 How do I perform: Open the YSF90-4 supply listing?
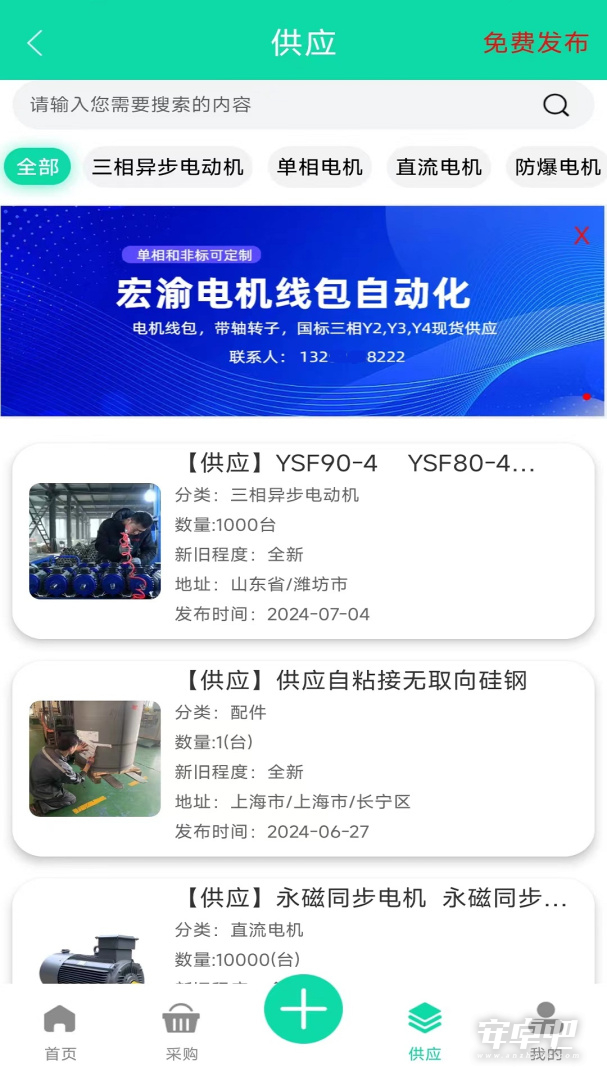pos(303,541)
